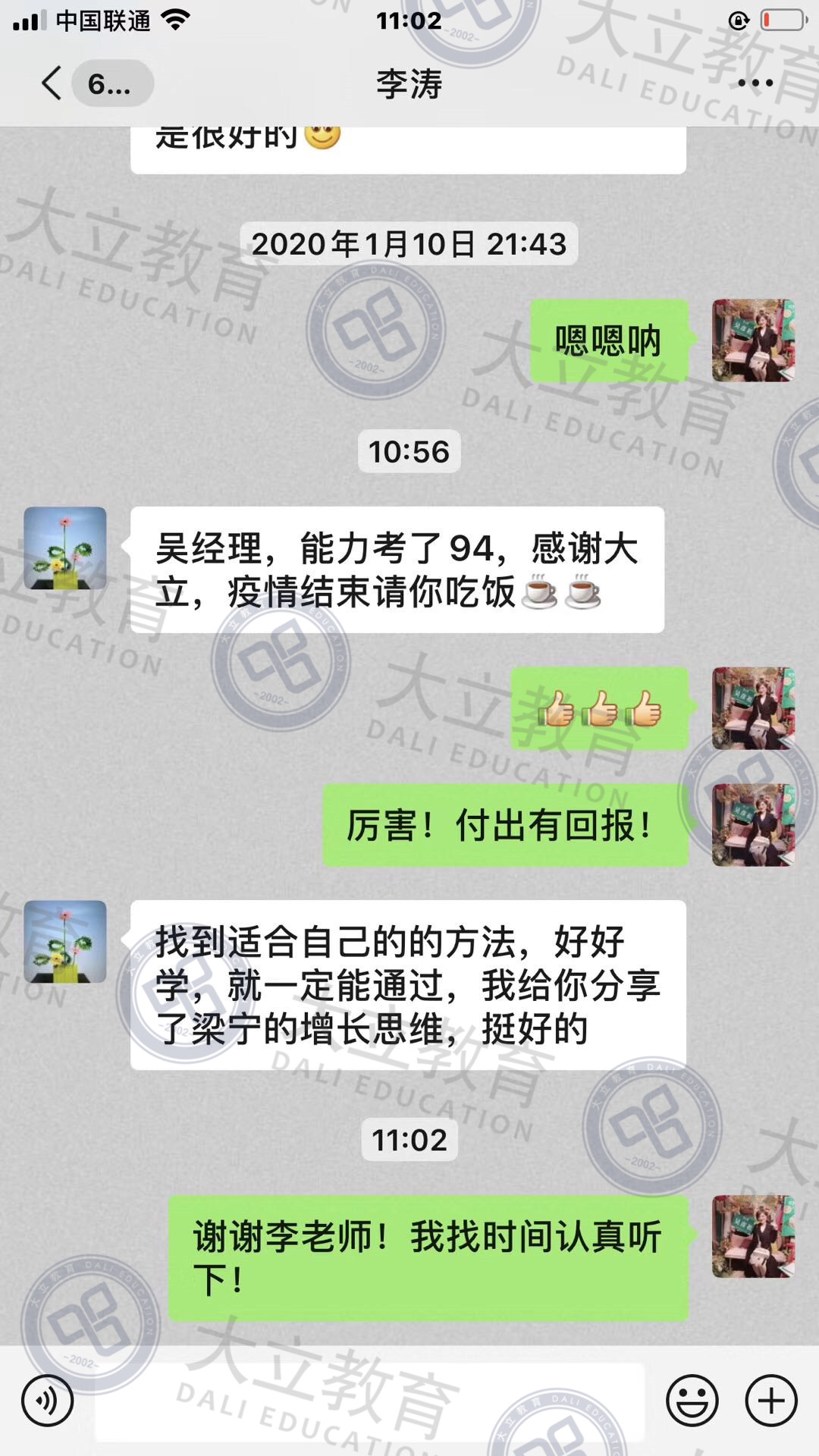Open the emoji picker

pyautogui.click(x=692, y=1401)
